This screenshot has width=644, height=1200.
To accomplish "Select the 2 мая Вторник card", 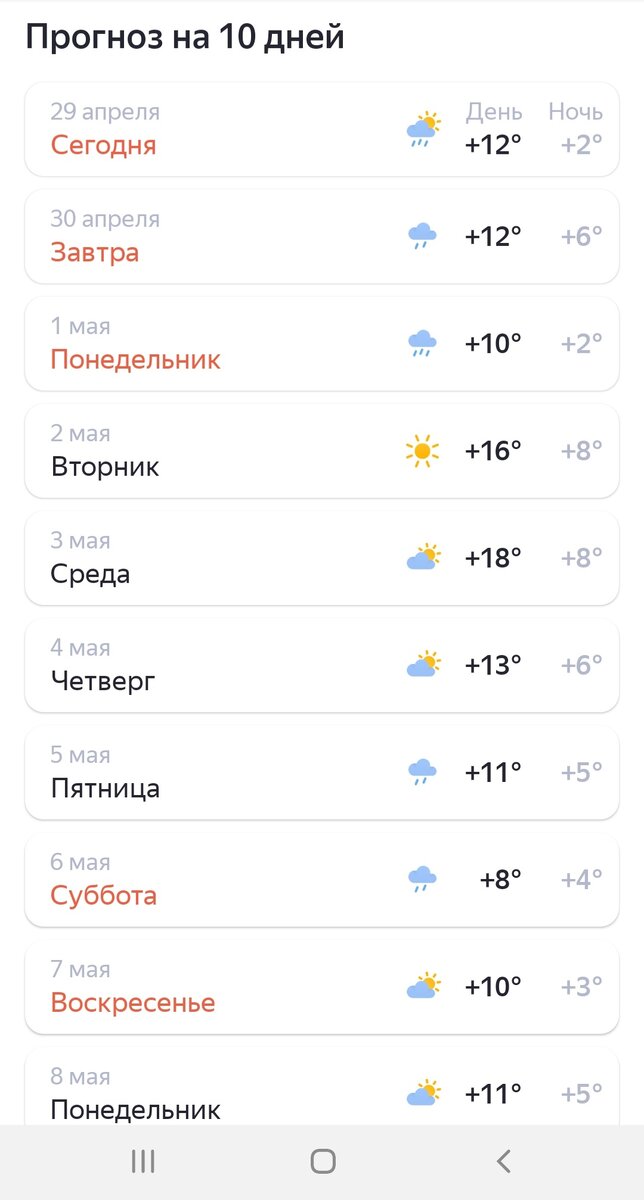I will coord(322,451).
